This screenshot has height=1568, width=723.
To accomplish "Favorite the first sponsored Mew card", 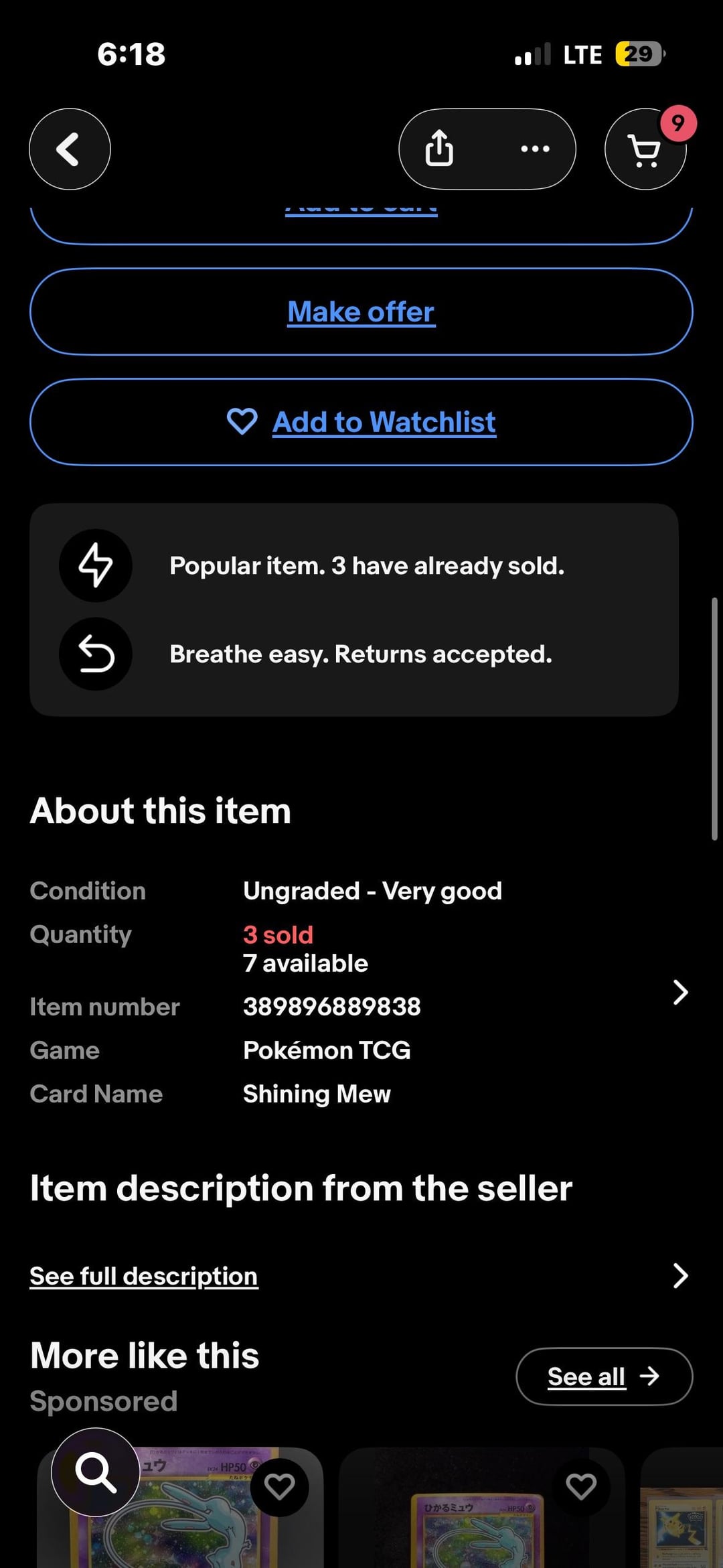I will coord(279,1487).
